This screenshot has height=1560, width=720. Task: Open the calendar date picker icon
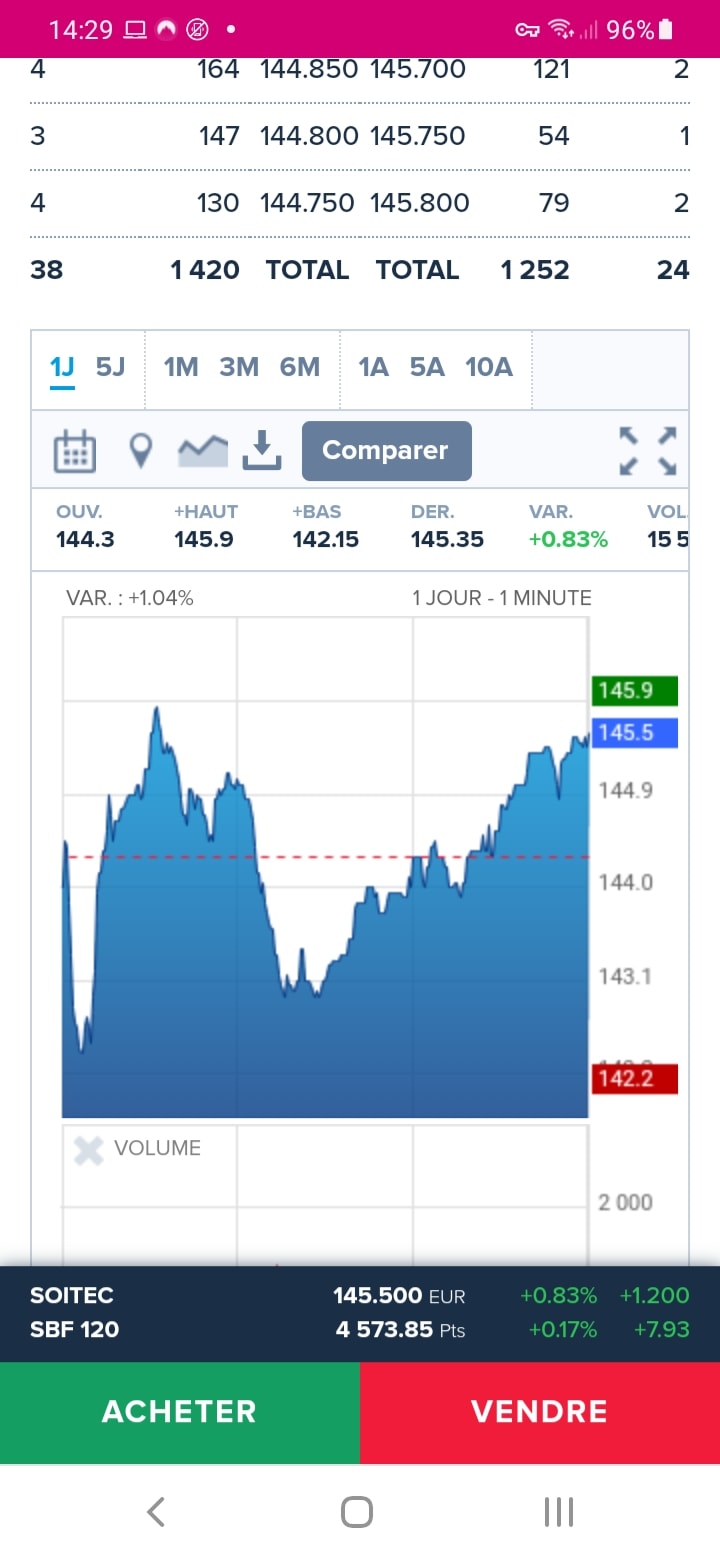point(74,451)
